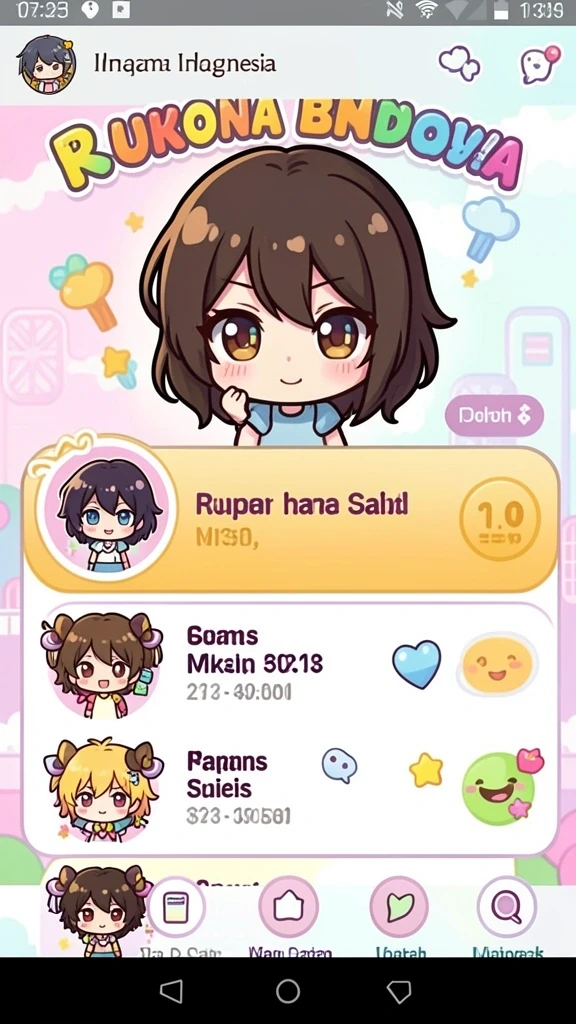Screen dimensions: 576x1024
Task: Switch to the notes tab in bottom bar
Action: tap(176, 908)
